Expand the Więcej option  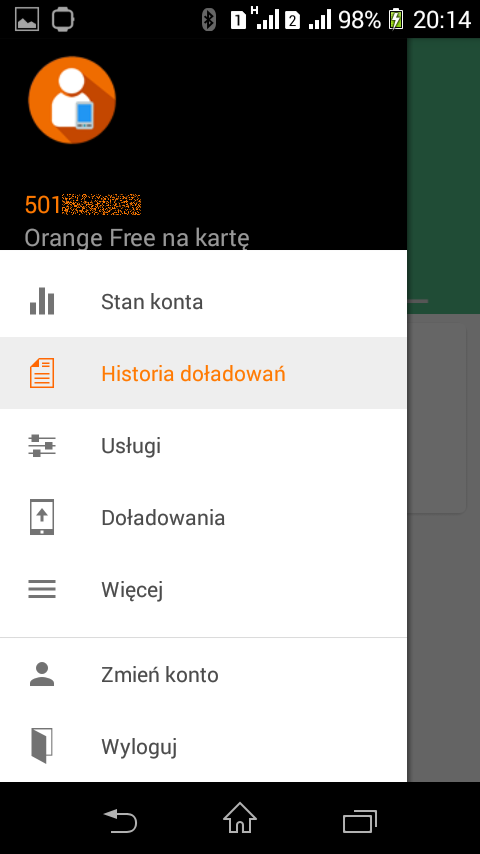tap(203, 589)
